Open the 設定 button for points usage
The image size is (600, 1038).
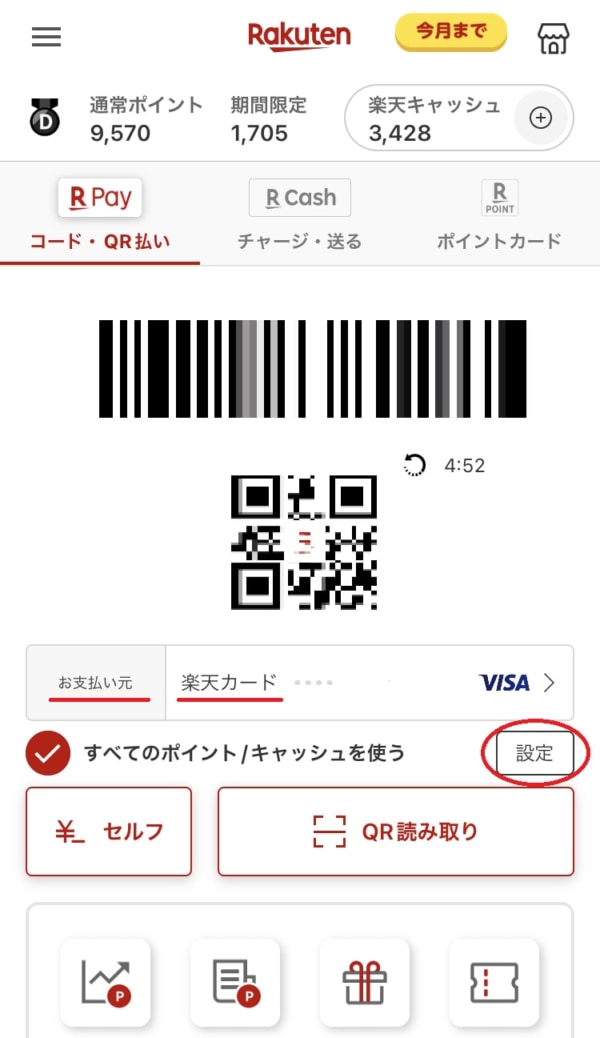coord(534,753)
